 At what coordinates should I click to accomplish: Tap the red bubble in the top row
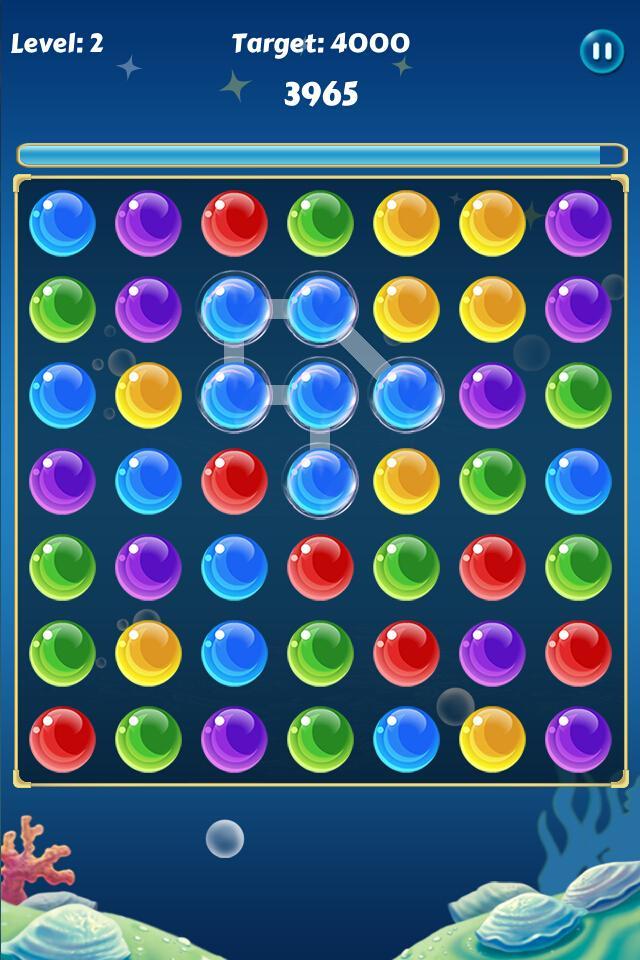[x=235, y=223]
